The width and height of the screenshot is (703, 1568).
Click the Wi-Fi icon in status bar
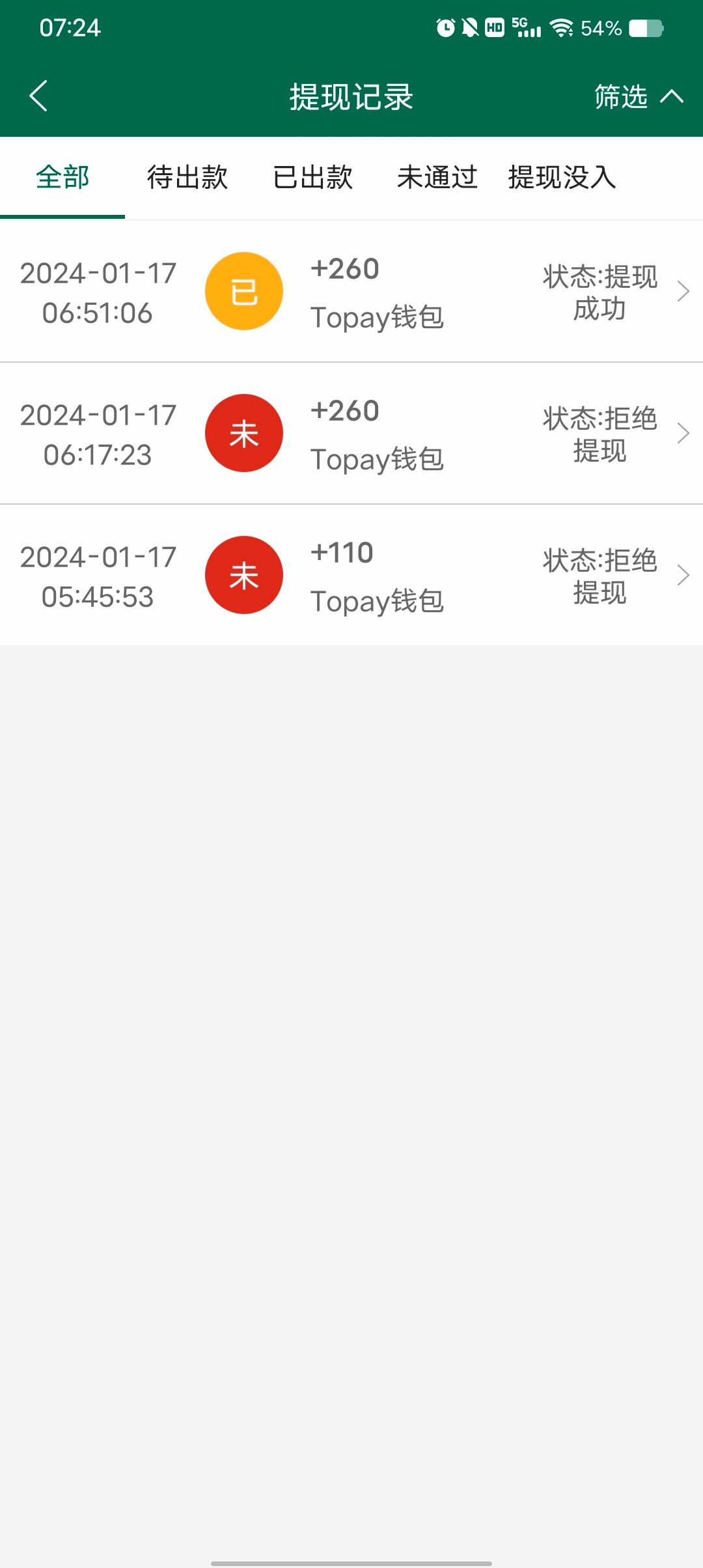click(561, 27)
